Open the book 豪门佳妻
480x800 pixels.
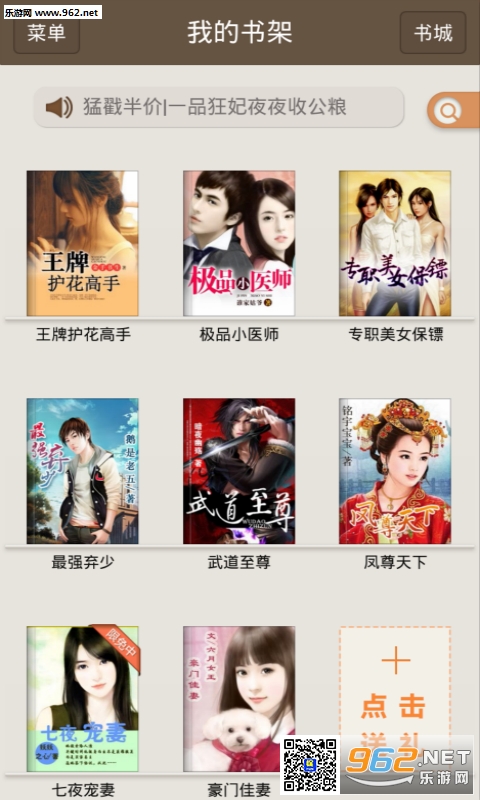pos(239,698)
